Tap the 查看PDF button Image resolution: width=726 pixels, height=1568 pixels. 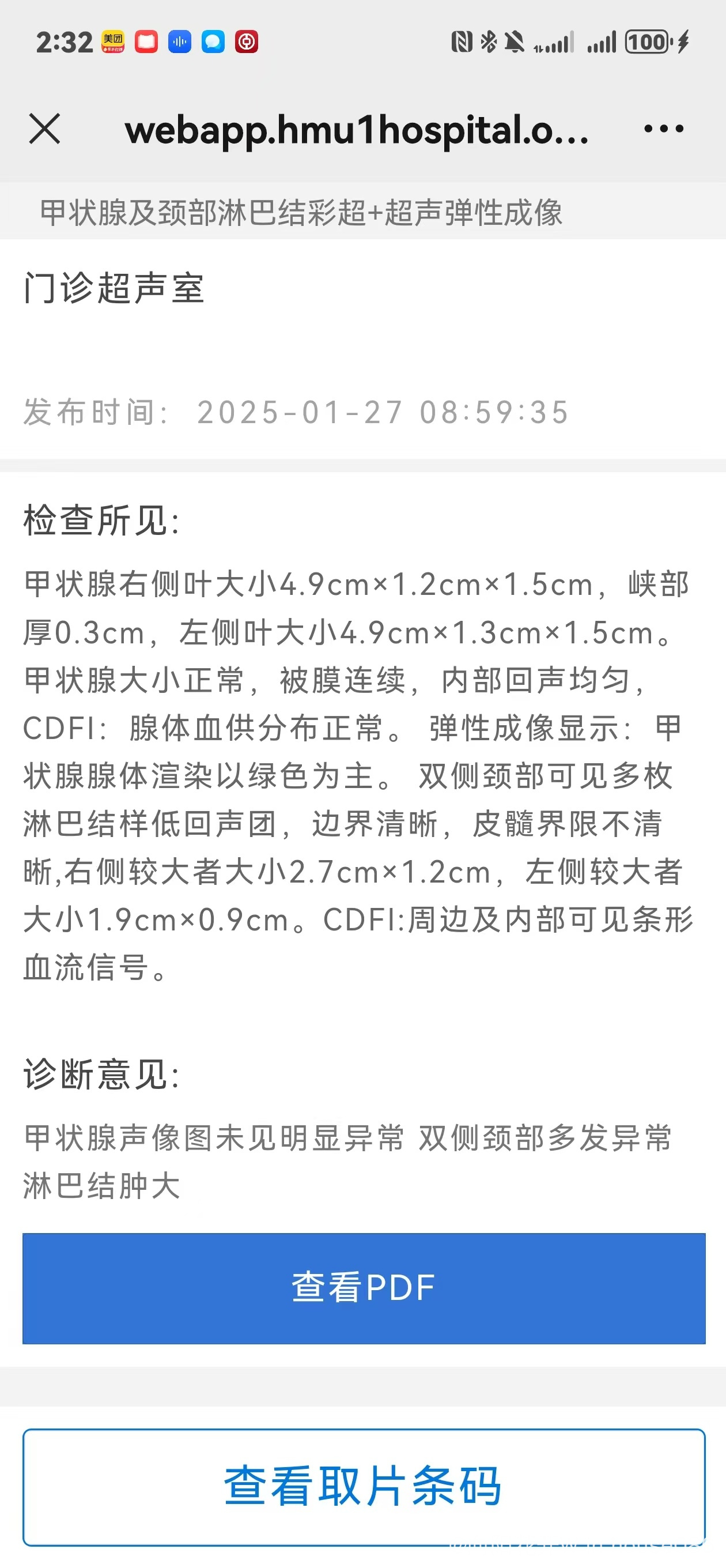pos(364,1288)
